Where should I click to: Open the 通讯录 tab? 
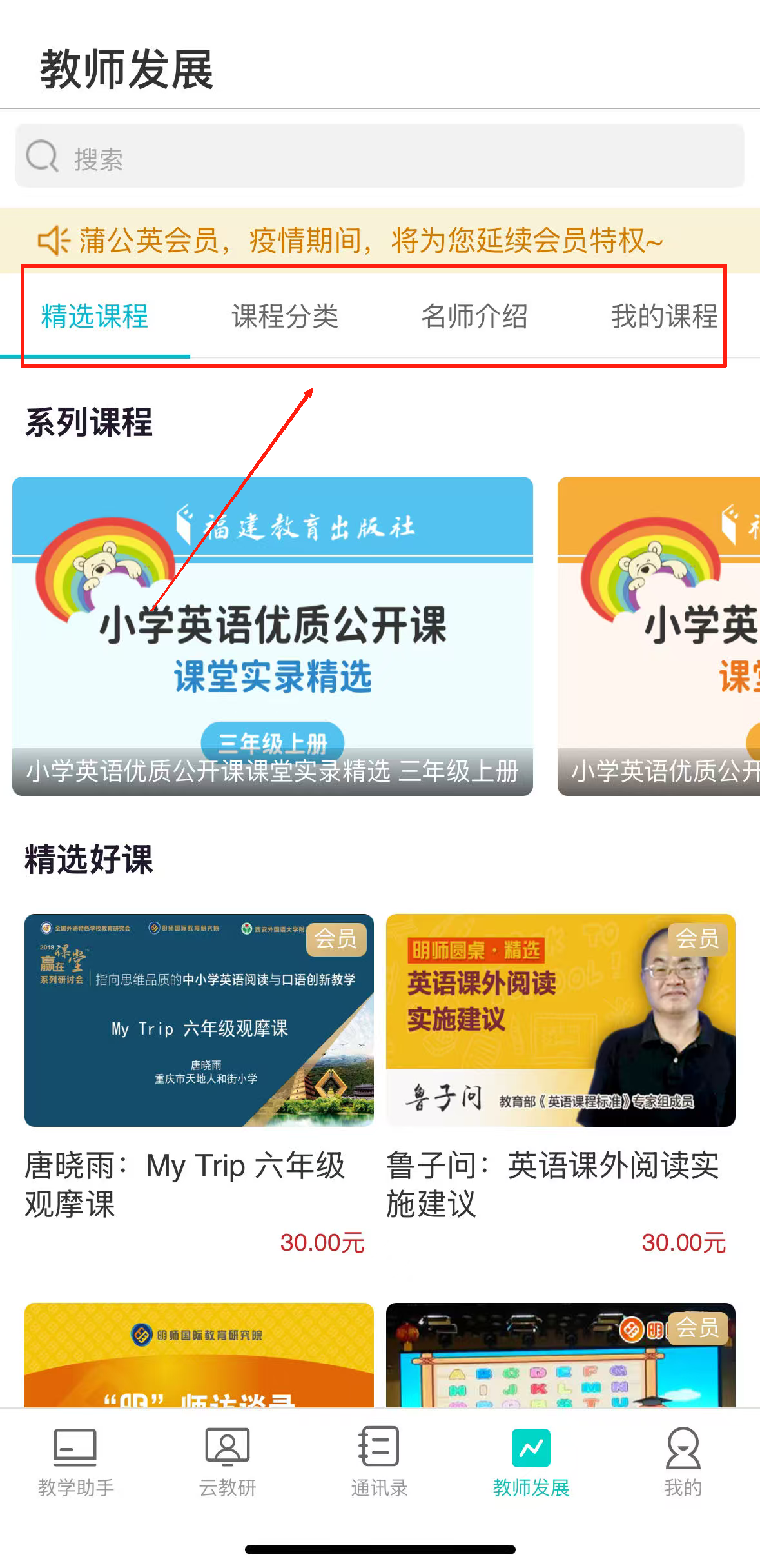point(379,1462)
